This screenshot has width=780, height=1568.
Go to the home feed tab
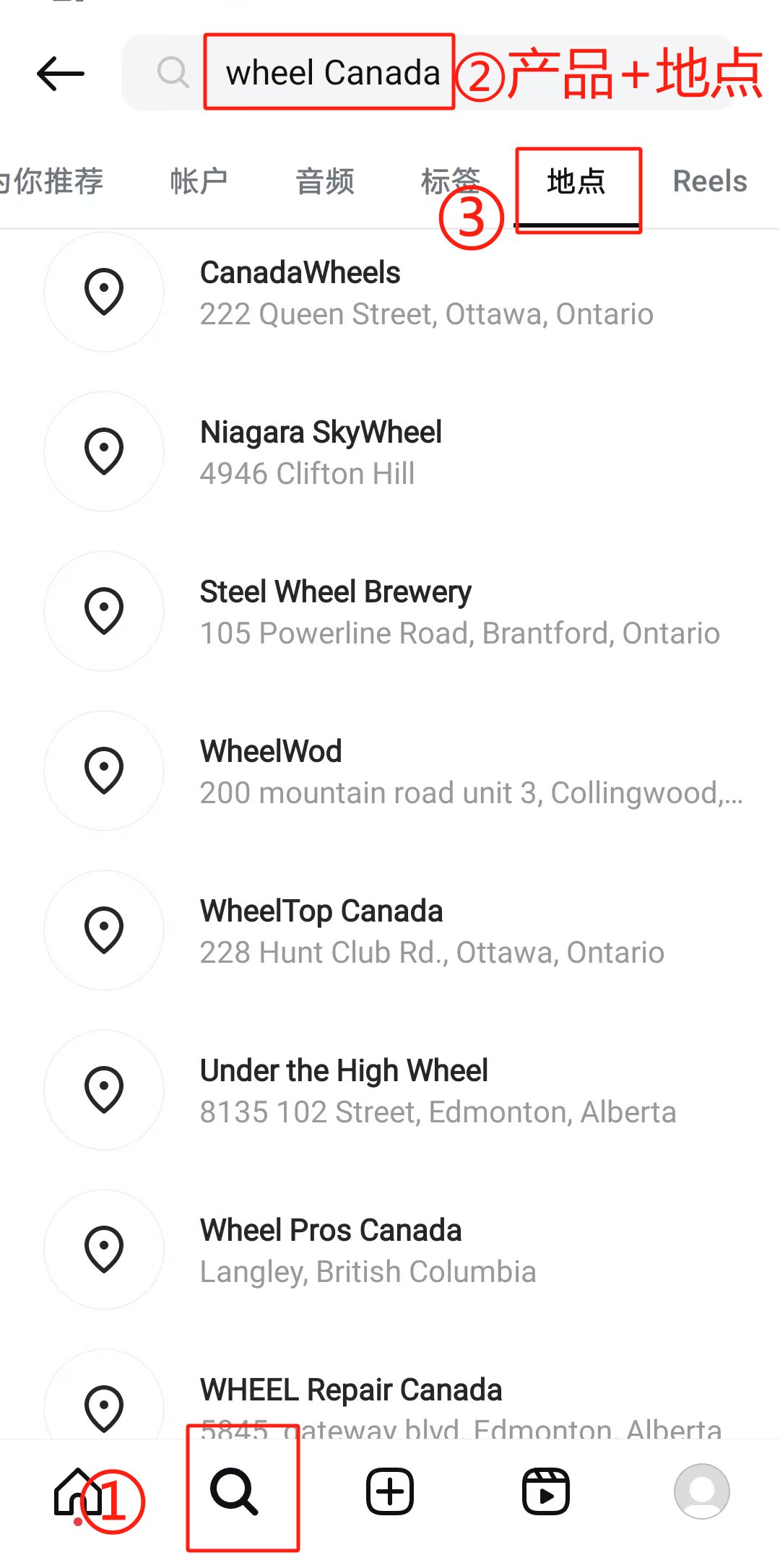point(77,1492)
